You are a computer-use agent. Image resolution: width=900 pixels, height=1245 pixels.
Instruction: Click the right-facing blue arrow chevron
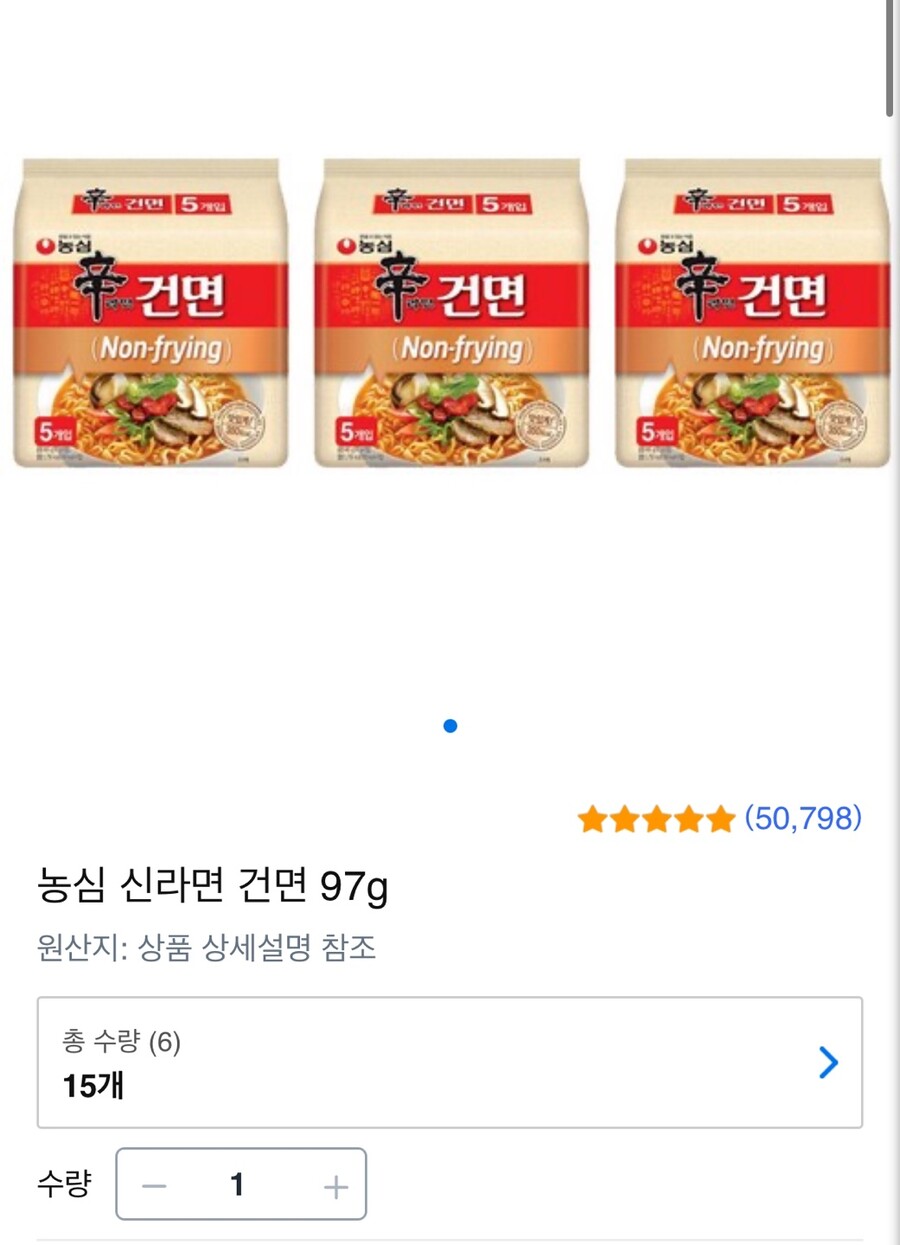827,1063
